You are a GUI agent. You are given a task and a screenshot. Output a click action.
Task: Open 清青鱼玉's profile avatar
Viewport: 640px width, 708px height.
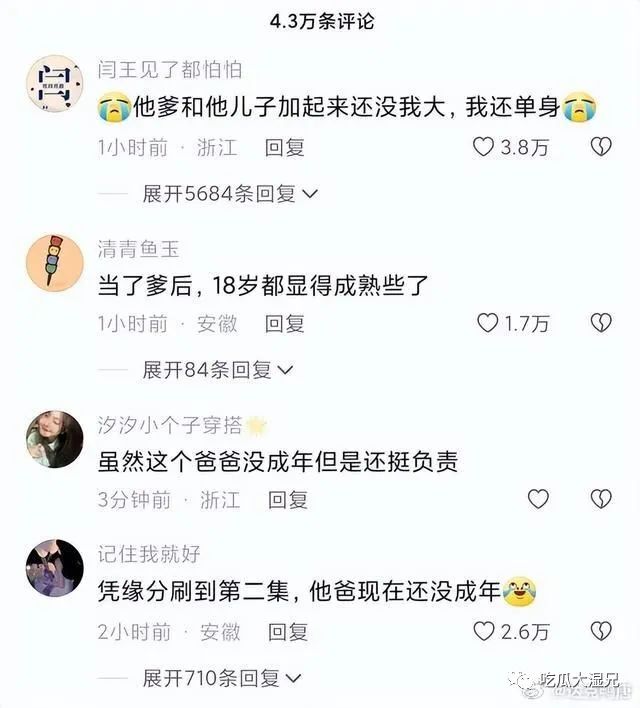54,262
